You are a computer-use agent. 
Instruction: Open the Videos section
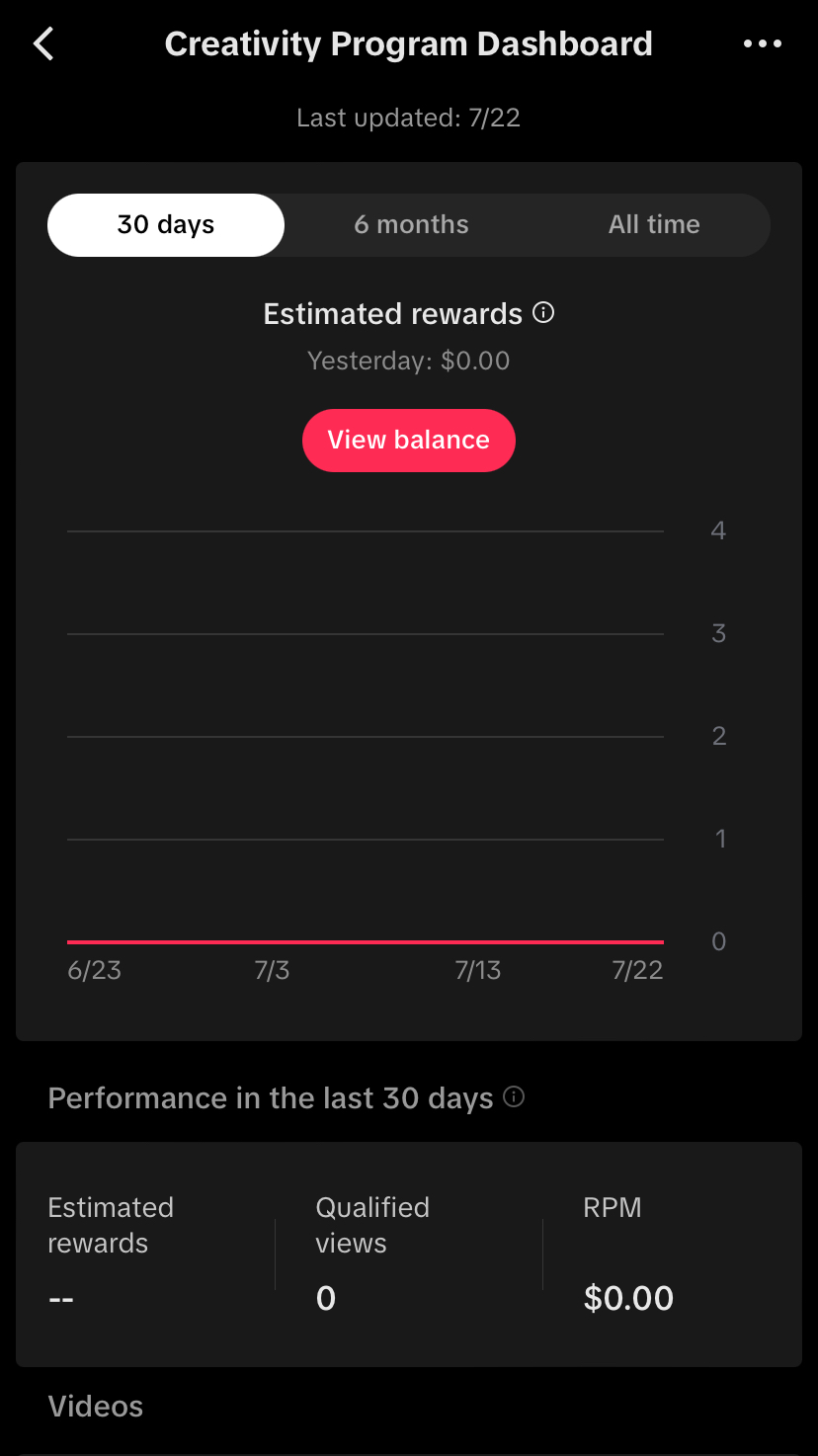pos(95,1405)
